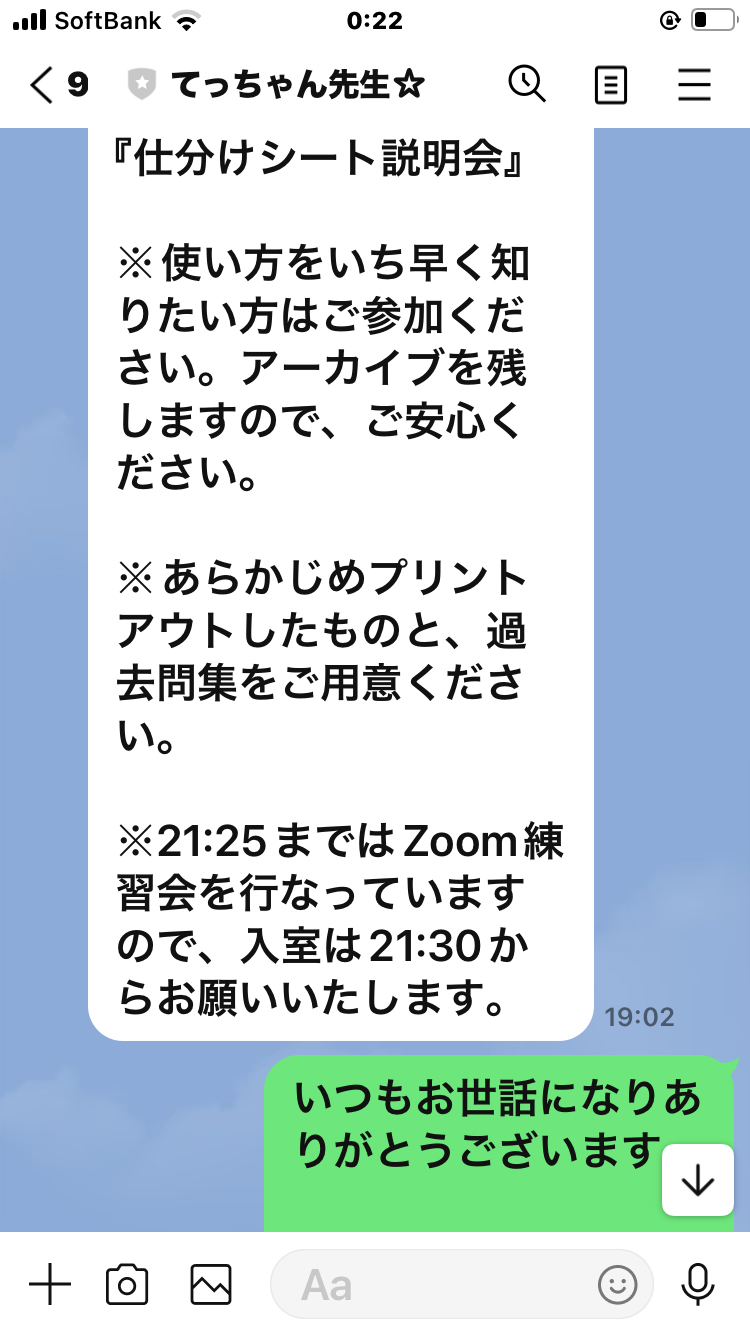Jump to latest message with down arrow
This screenshot has height=1334, width=750.
point(698,1180)
